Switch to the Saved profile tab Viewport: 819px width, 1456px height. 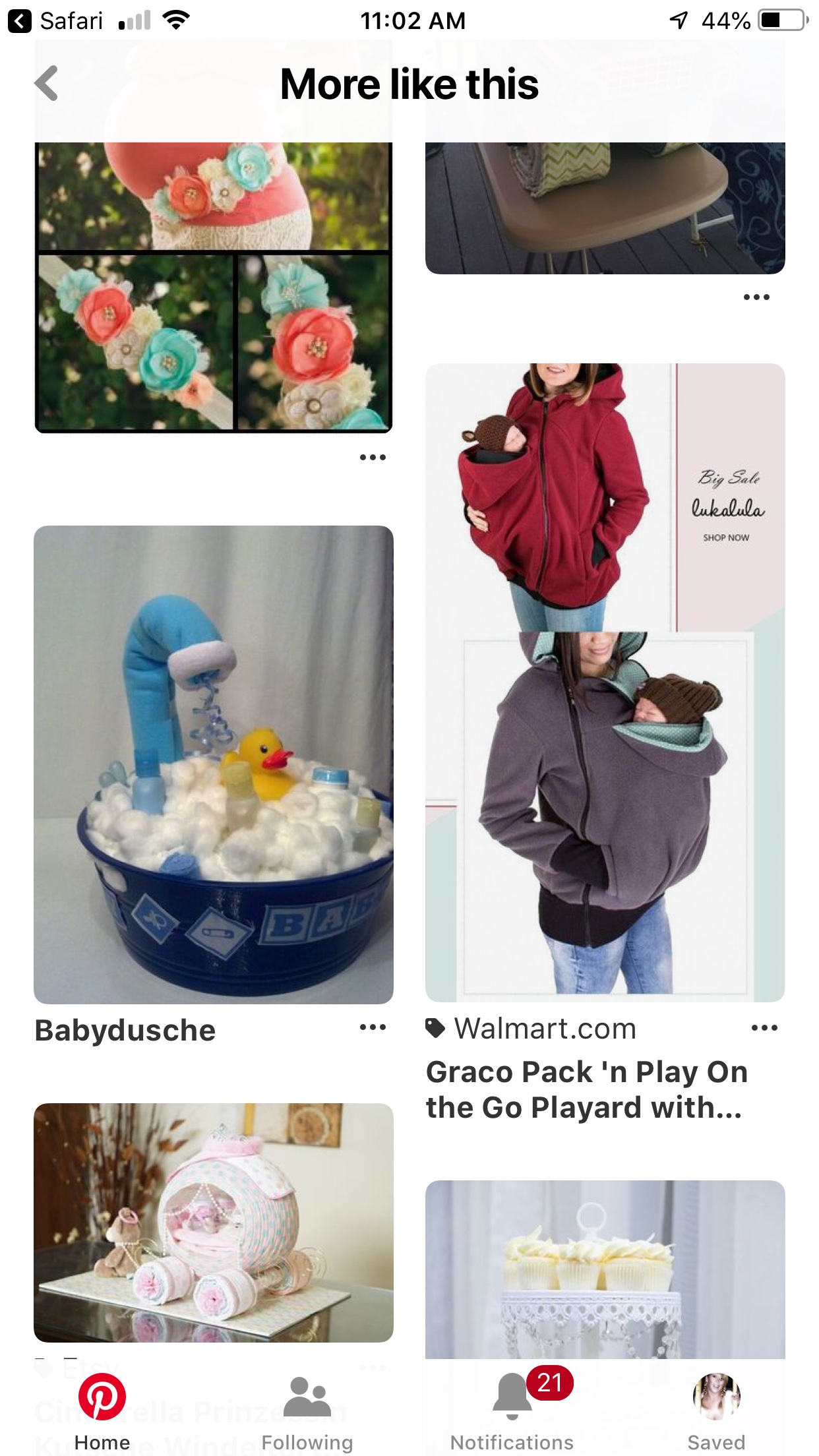coord(717,1412)
